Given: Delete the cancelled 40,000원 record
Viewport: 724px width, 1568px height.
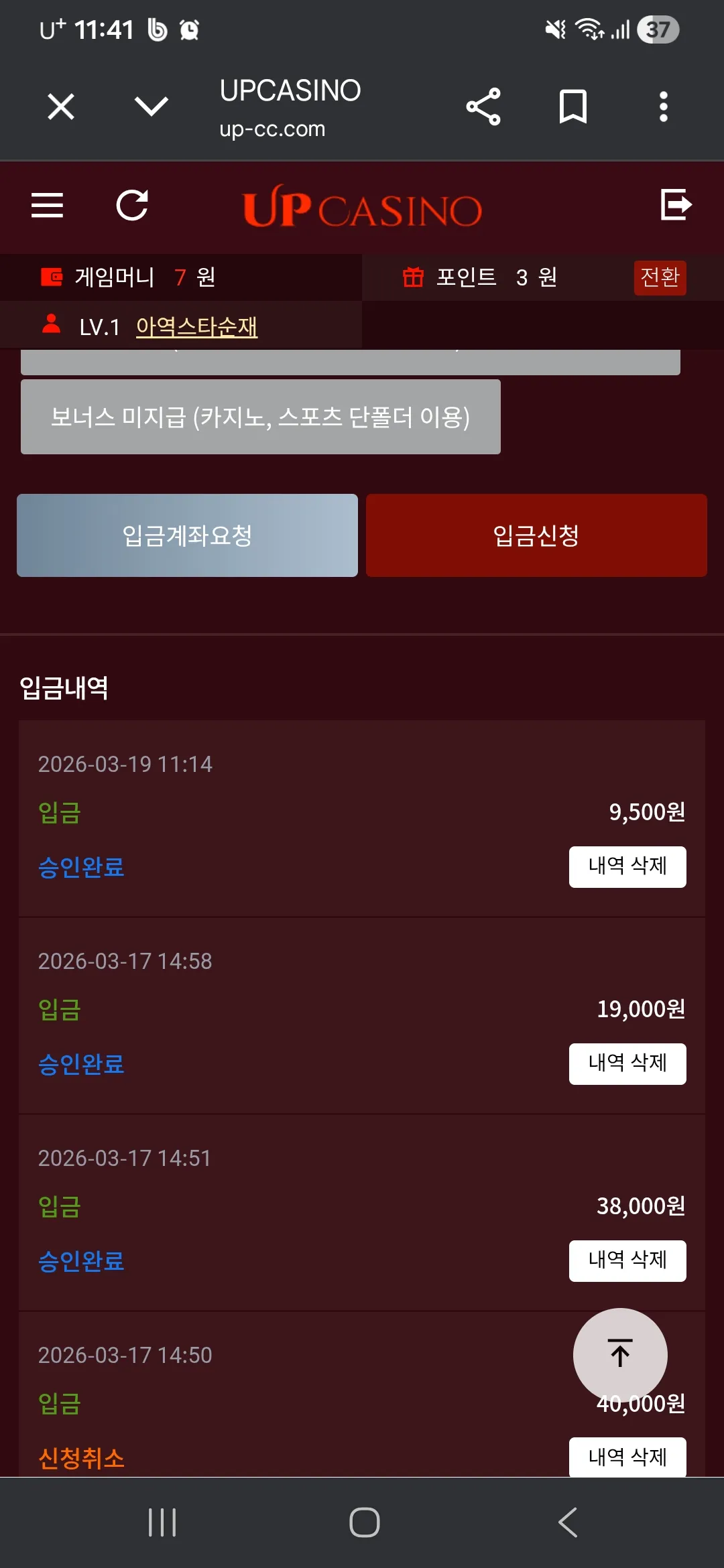Looking at the screenshot, I should click(x=627, y=1457).
